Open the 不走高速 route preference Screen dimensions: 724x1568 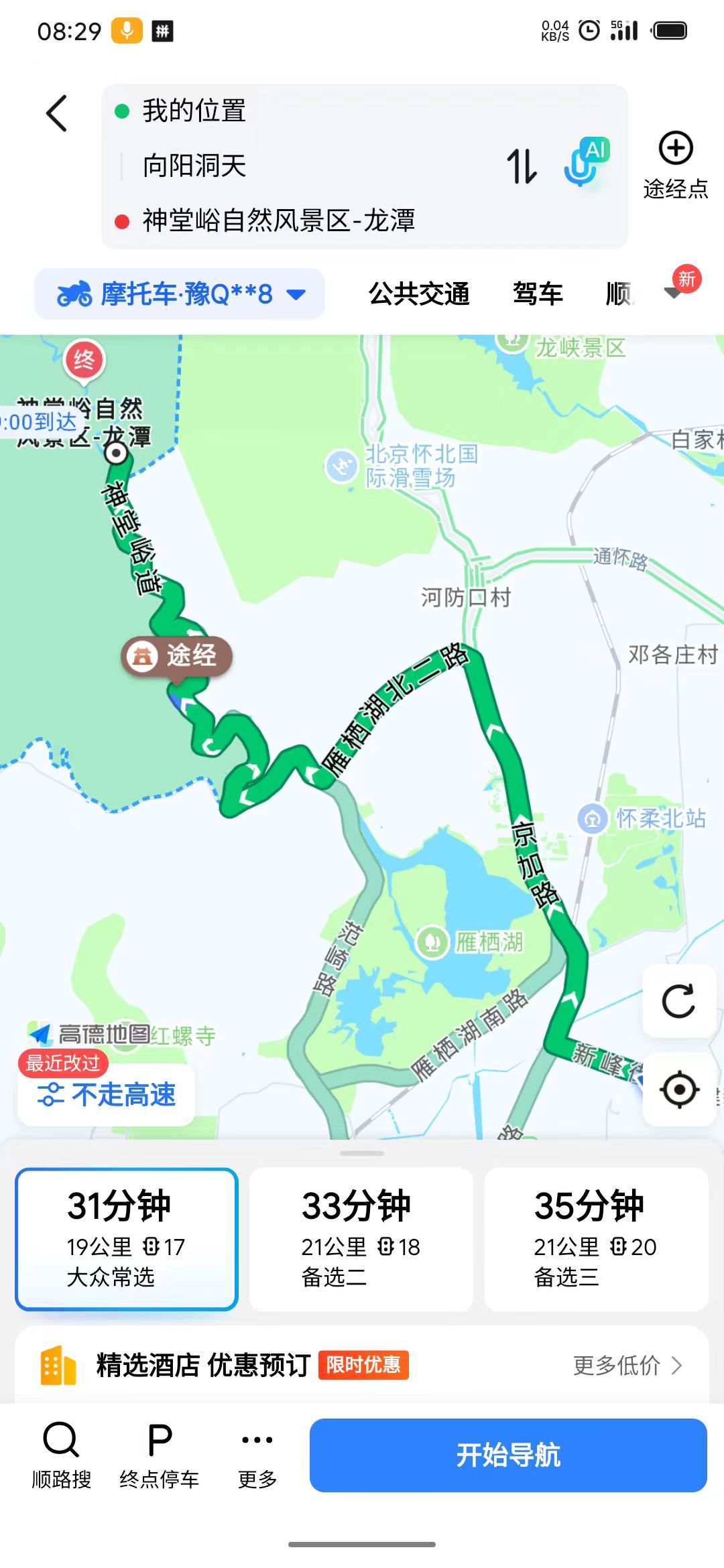107,1095
